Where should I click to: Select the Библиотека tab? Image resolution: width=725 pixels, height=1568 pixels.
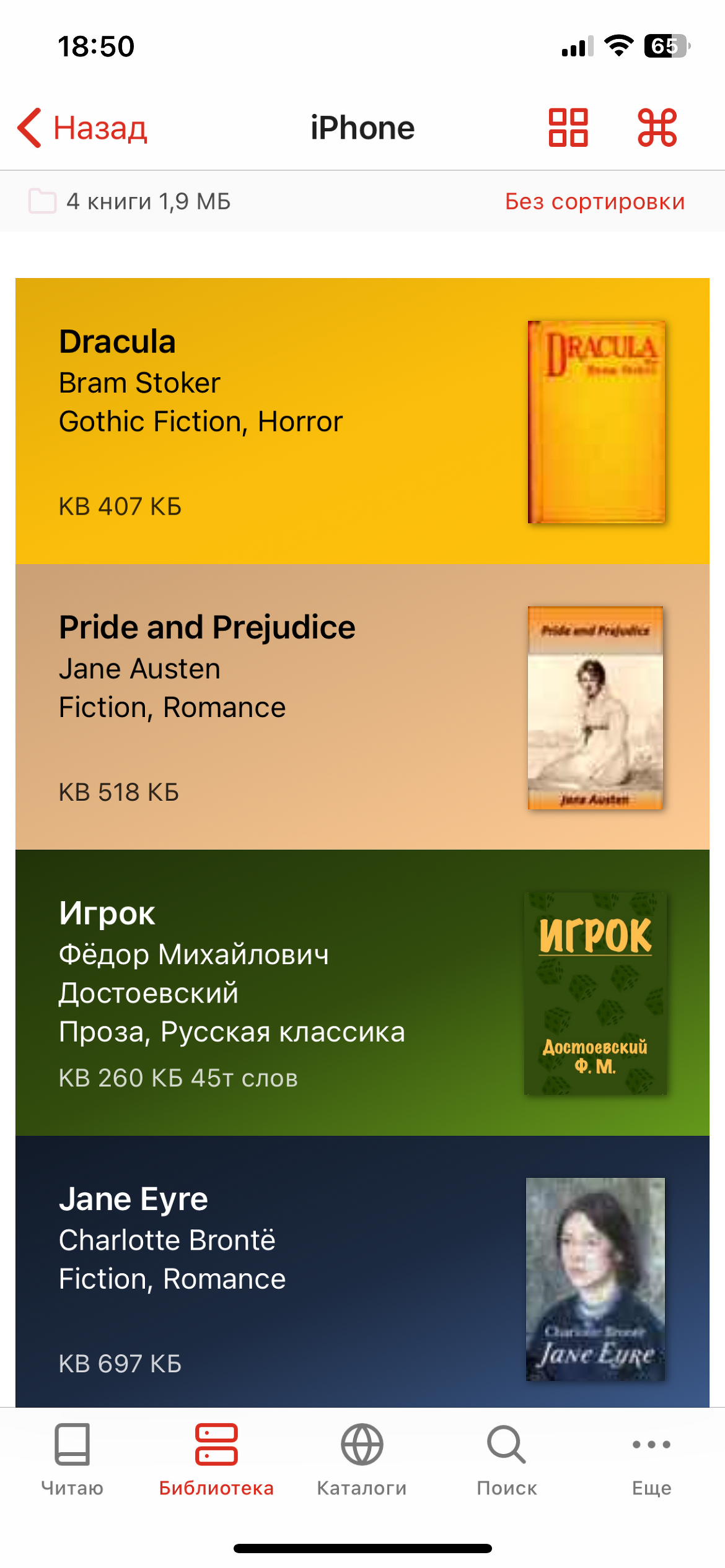tap(216, 1459)
